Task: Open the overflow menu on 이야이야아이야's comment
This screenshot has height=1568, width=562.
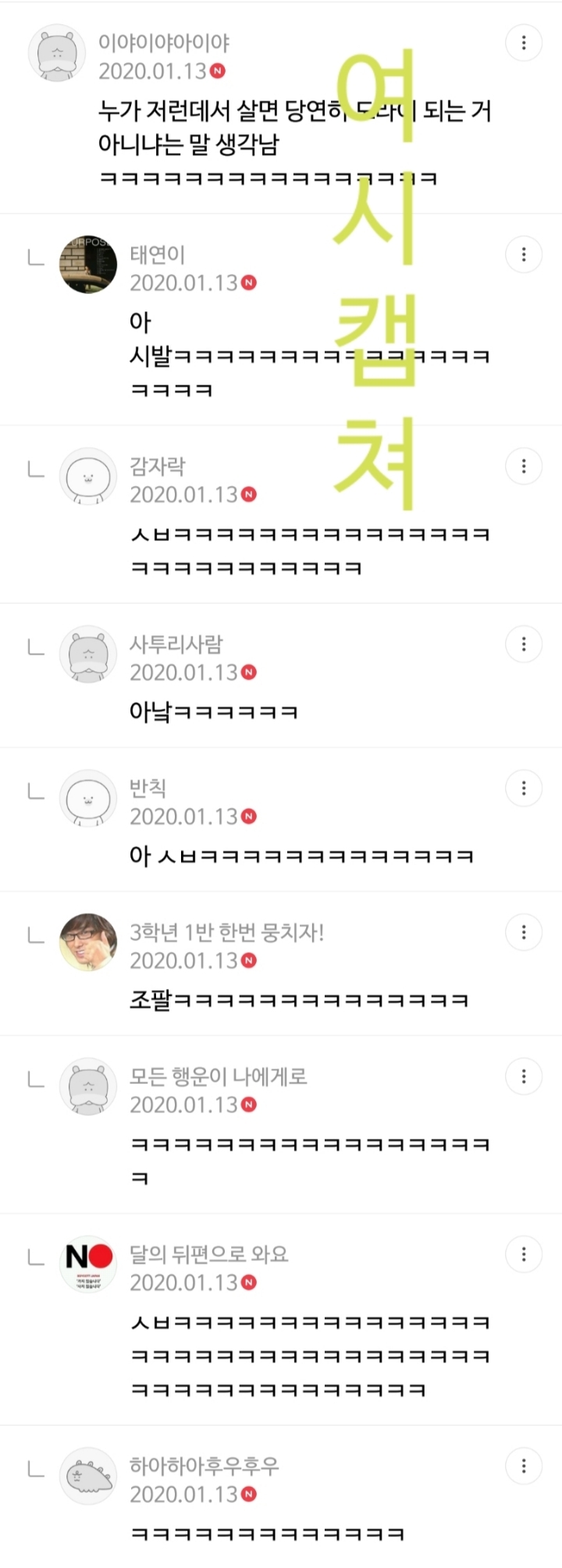Action: pos(524,43)
